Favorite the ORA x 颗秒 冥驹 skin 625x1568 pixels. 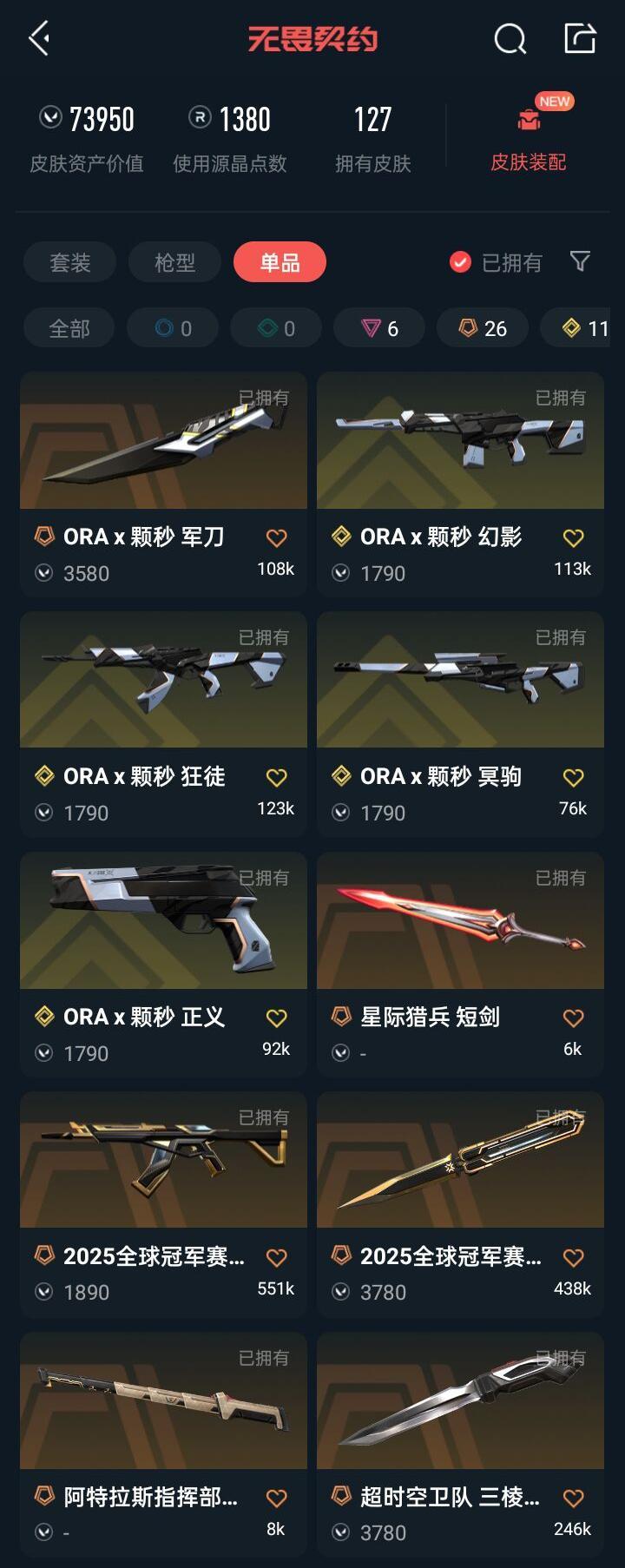(x=573, y=778)
